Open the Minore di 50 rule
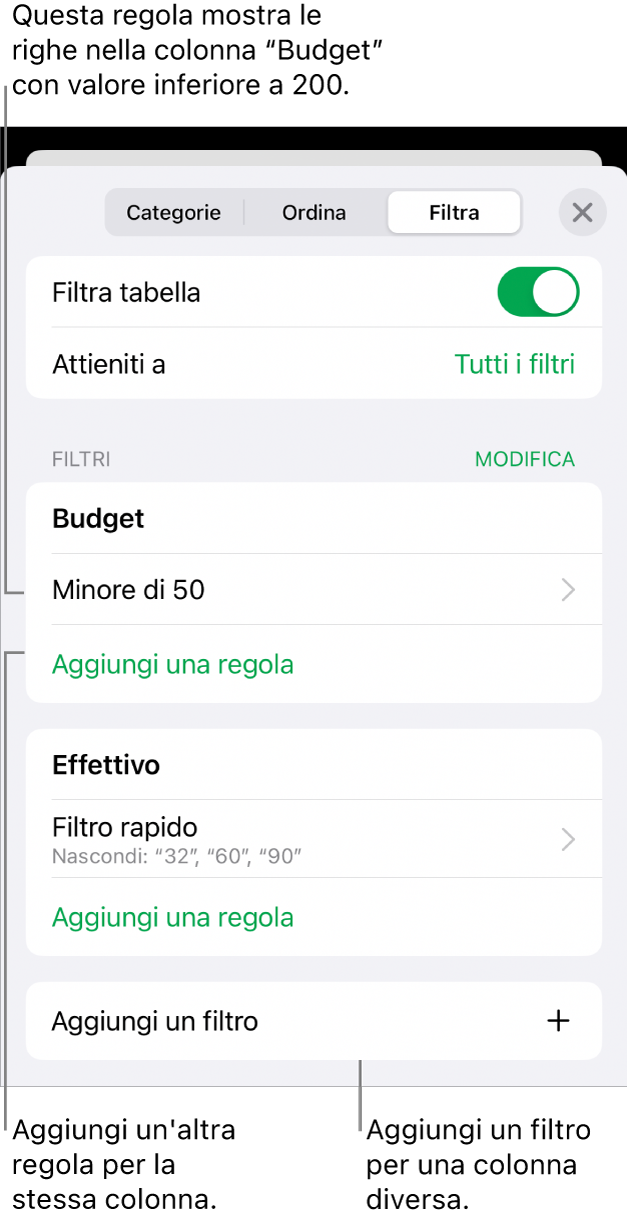This screenshot has width=627, height=1227. click(x=314, y=590)
